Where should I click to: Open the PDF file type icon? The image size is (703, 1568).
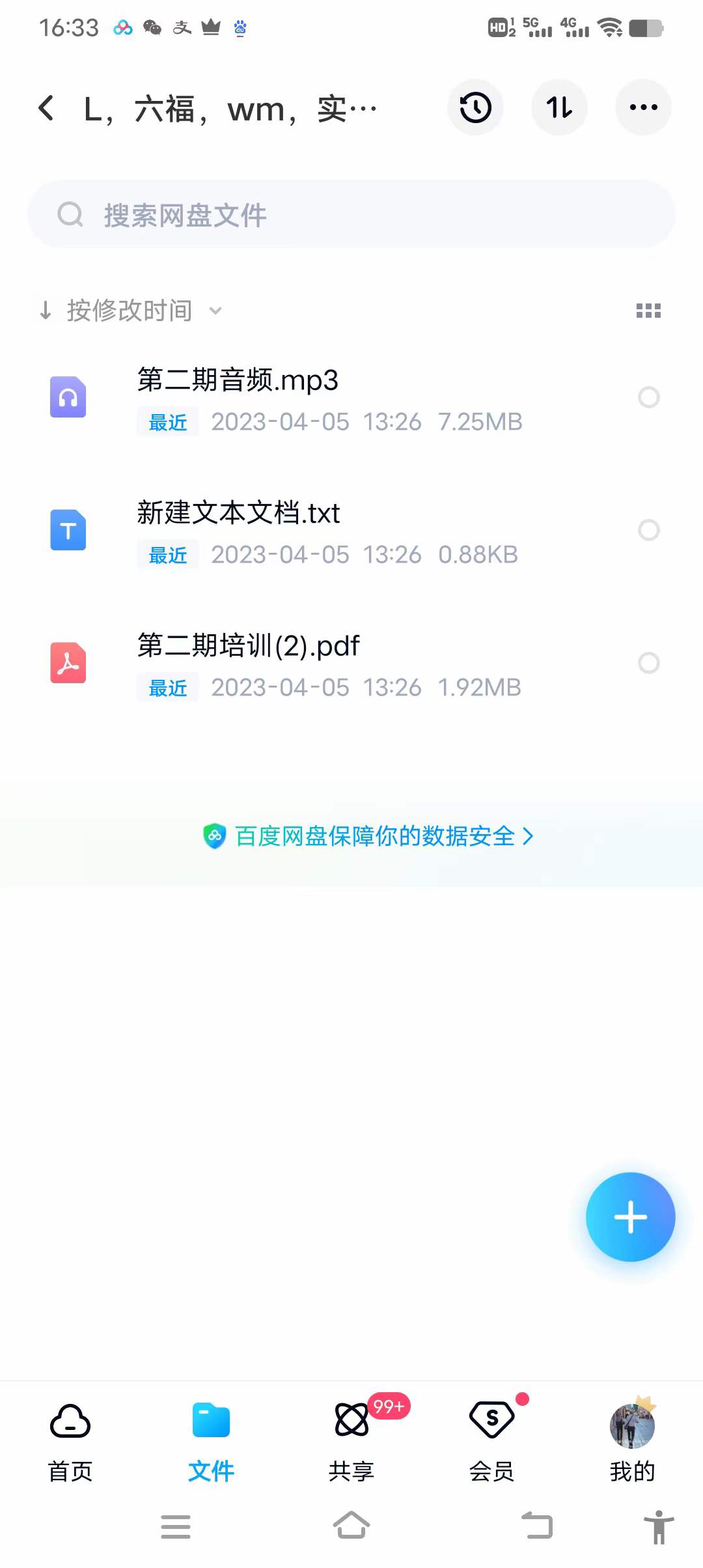click(x=68, y=664)
